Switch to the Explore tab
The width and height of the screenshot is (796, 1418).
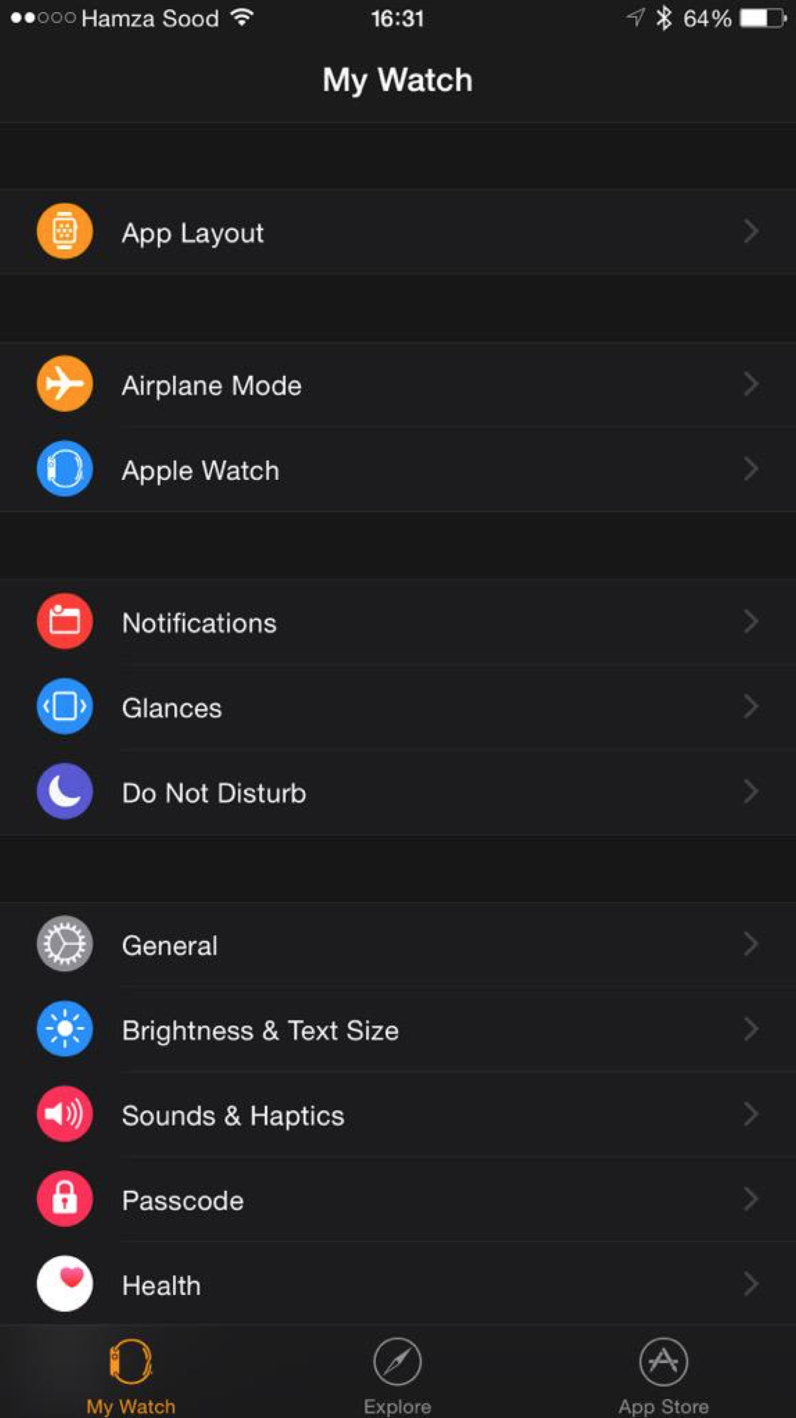coord(397,1373)
